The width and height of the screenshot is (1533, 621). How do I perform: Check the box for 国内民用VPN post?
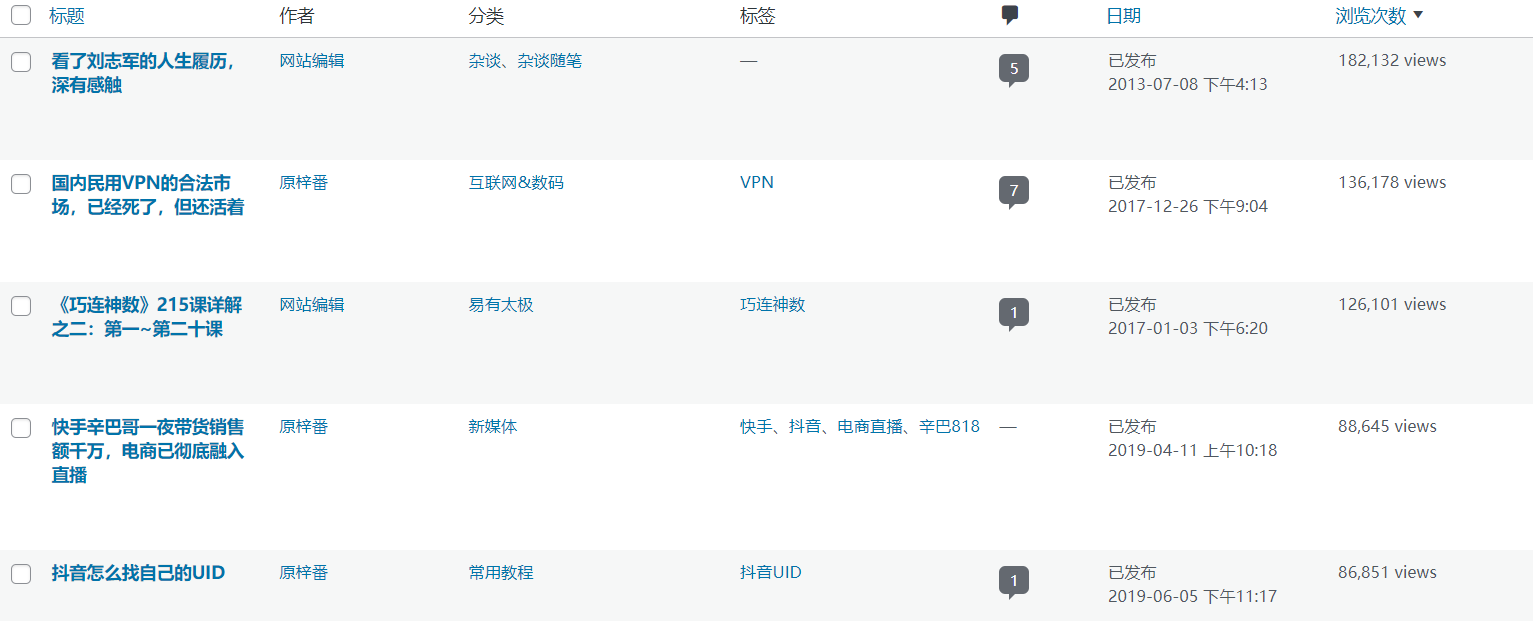pos(21,184)
